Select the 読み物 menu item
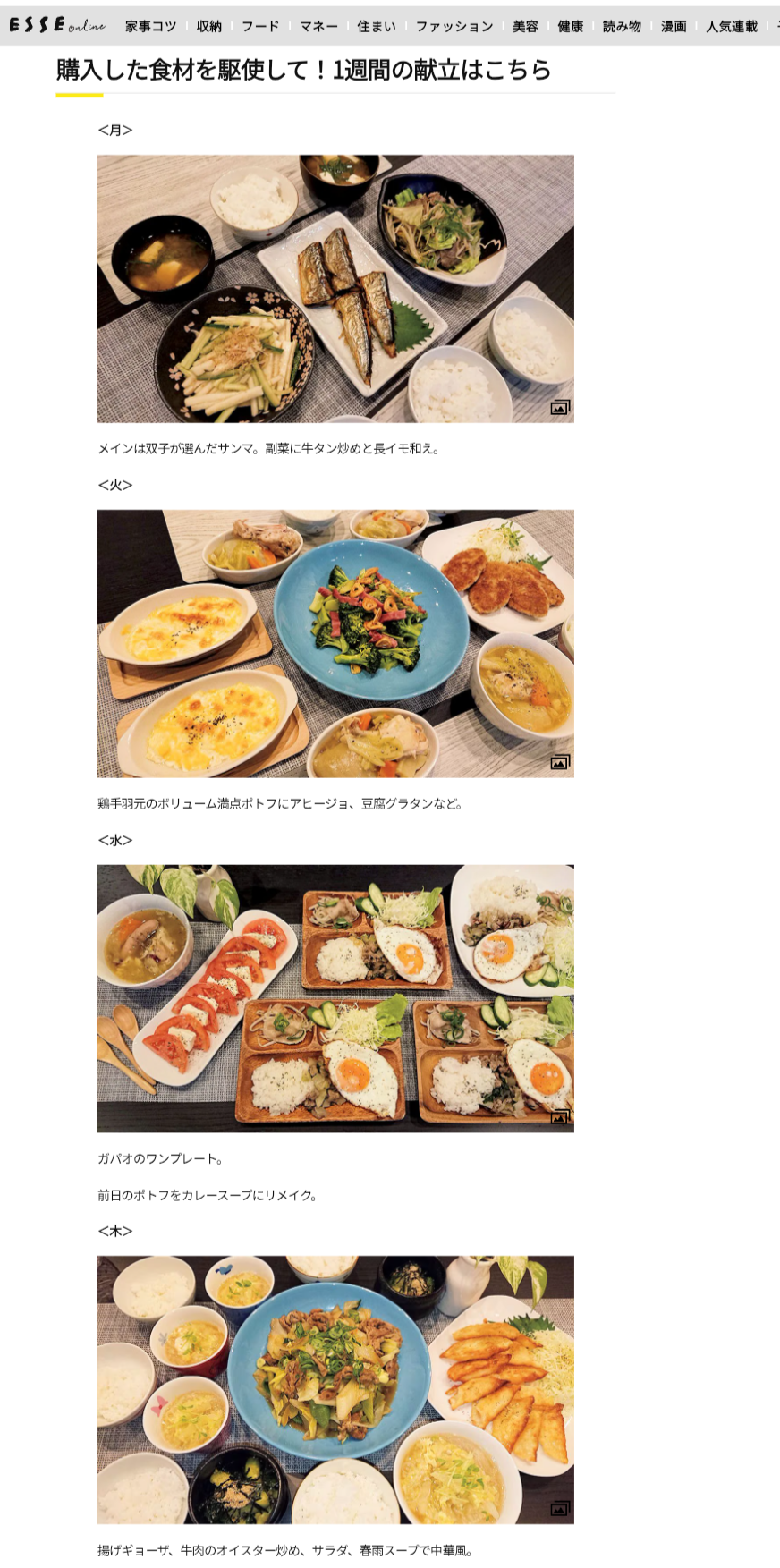This screenshot has width=780, height=1568. coord(622,26)
